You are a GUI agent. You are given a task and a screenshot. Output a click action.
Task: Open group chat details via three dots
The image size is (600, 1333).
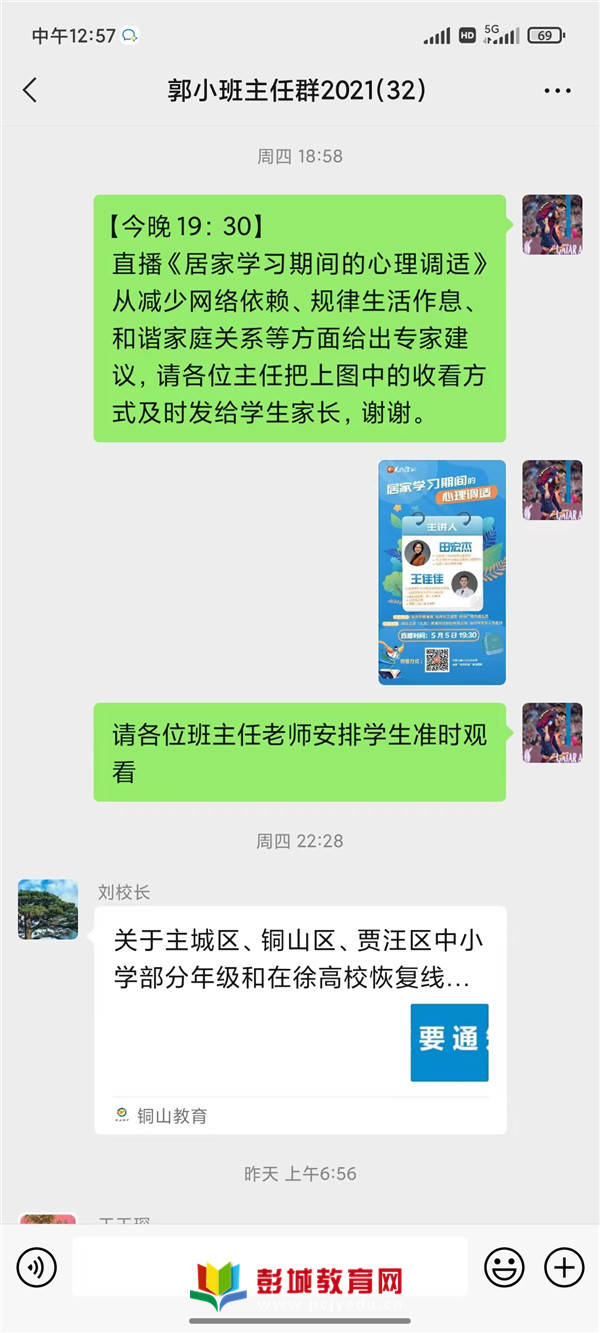click(x=557, y=91)
